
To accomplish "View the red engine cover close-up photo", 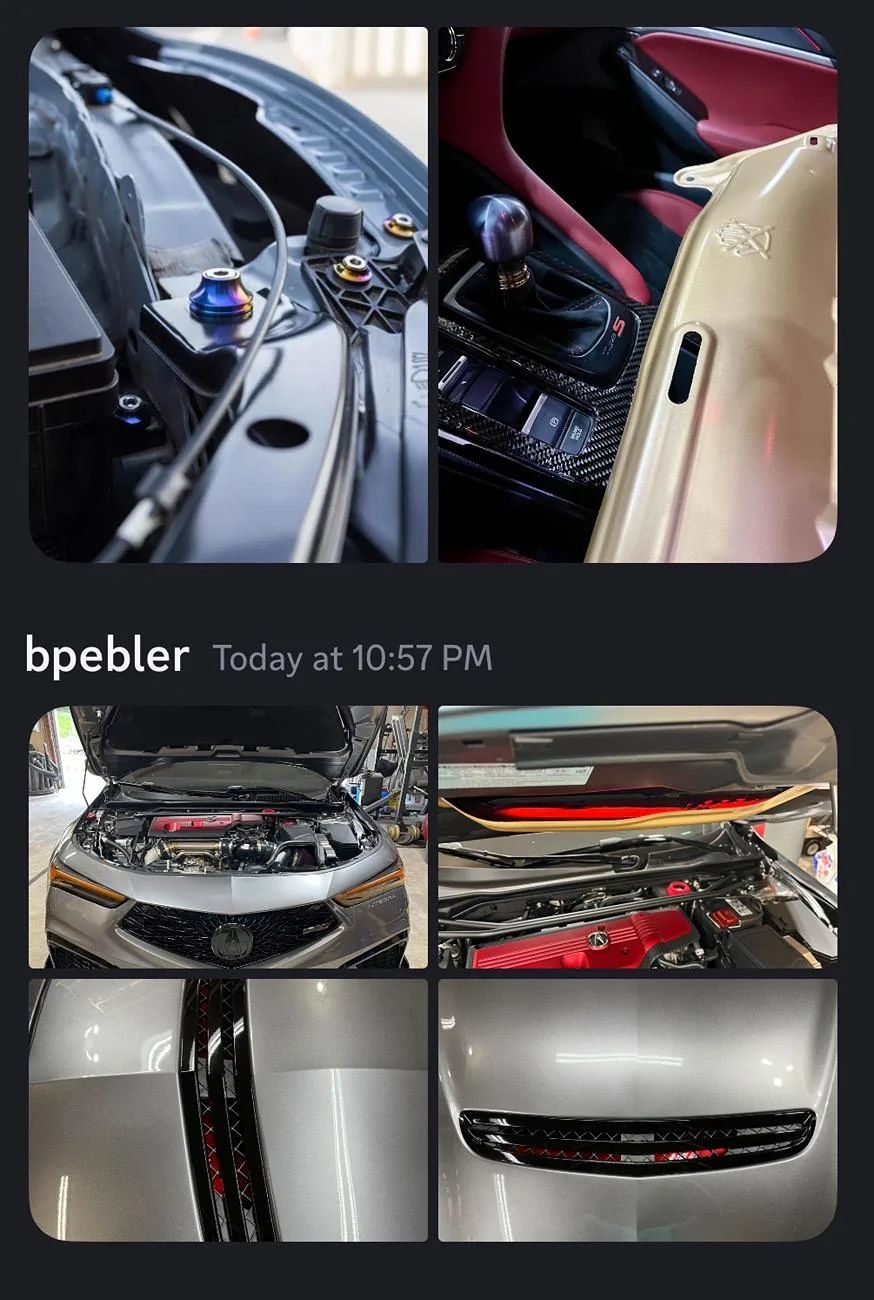I will click(x=637, y=837).
